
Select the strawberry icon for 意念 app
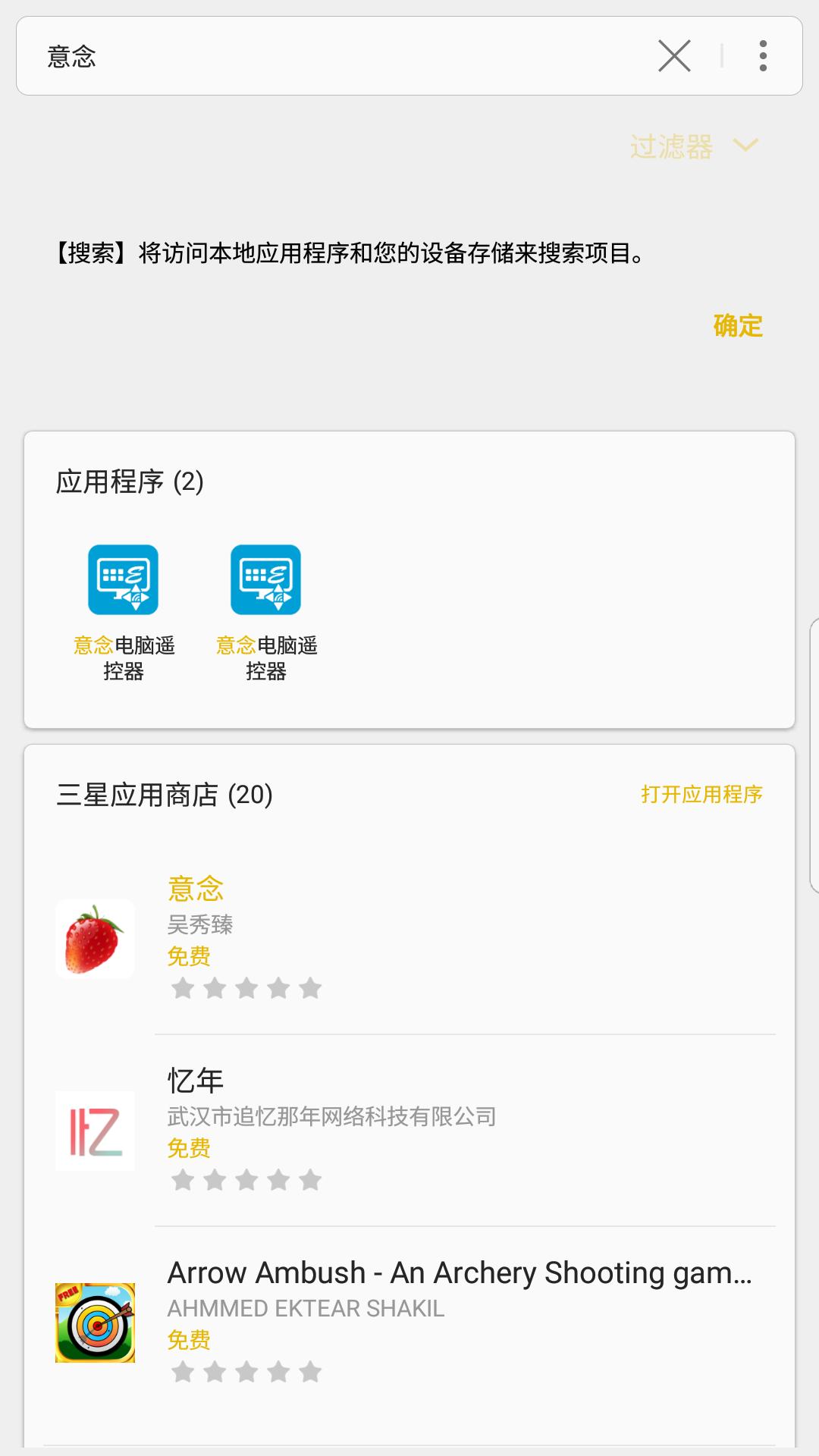point(95,940)
